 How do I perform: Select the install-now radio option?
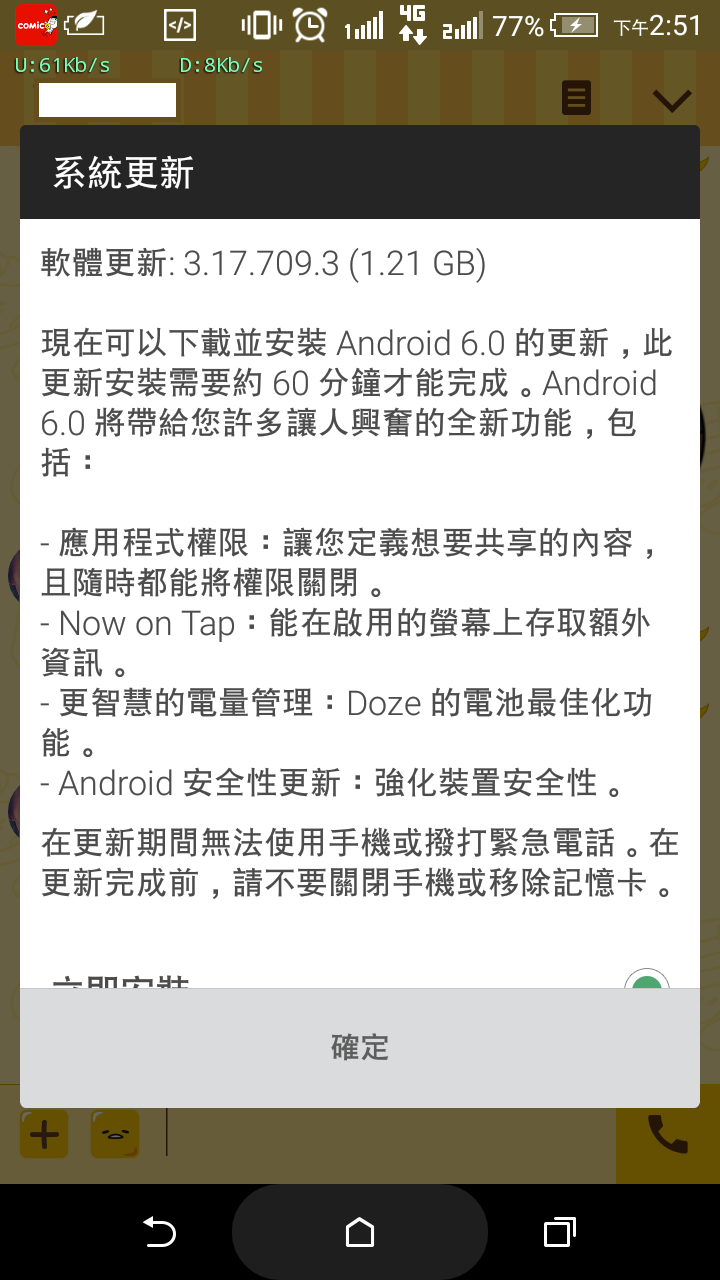pos(647,981)
